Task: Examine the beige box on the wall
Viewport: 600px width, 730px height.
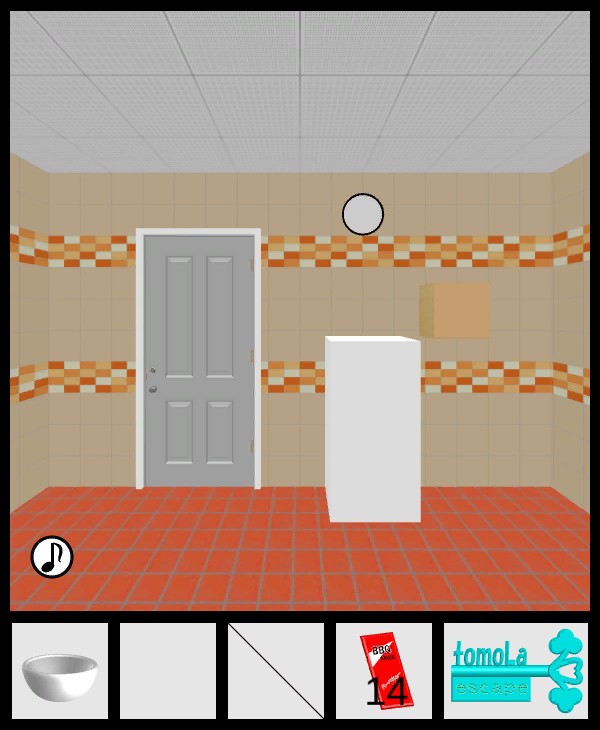Action: coord(457,310)
